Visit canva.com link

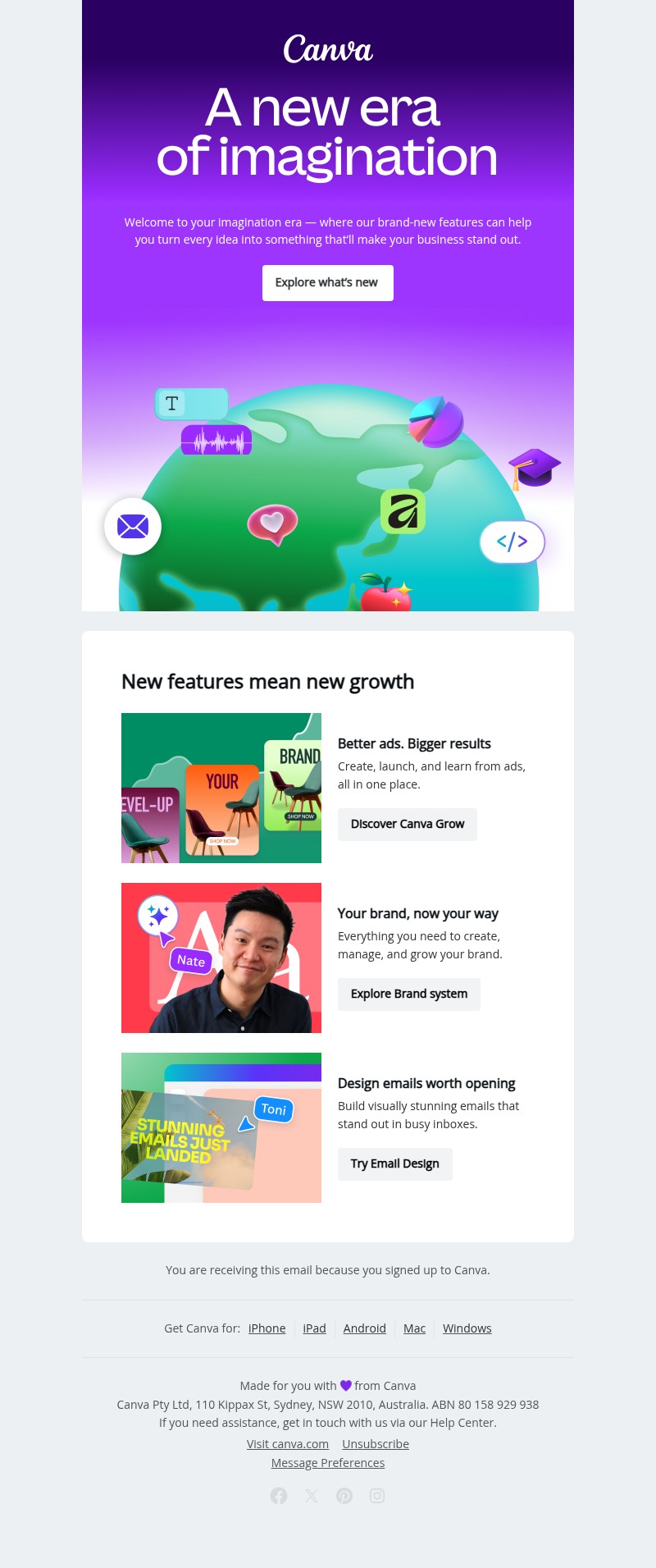click(288, 1444)
